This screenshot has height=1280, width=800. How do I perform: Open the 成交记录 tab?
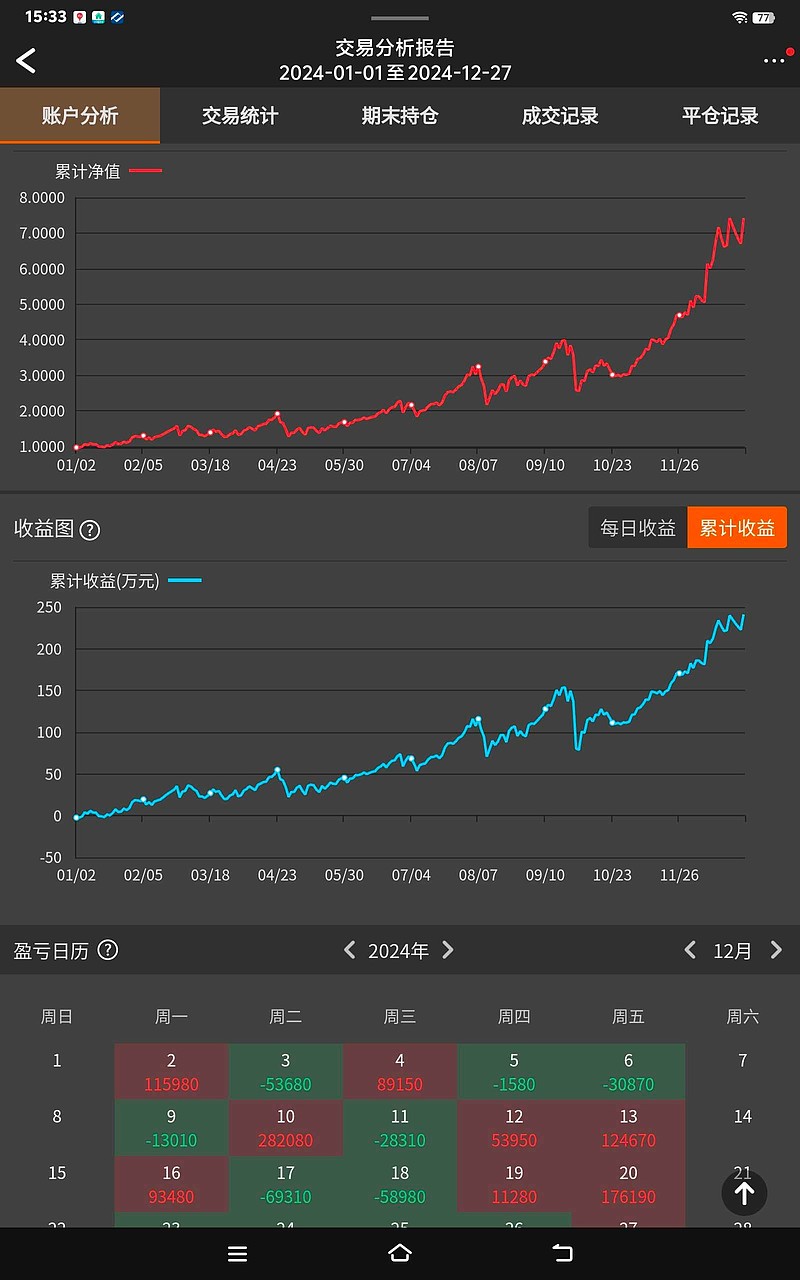(560, 116)
